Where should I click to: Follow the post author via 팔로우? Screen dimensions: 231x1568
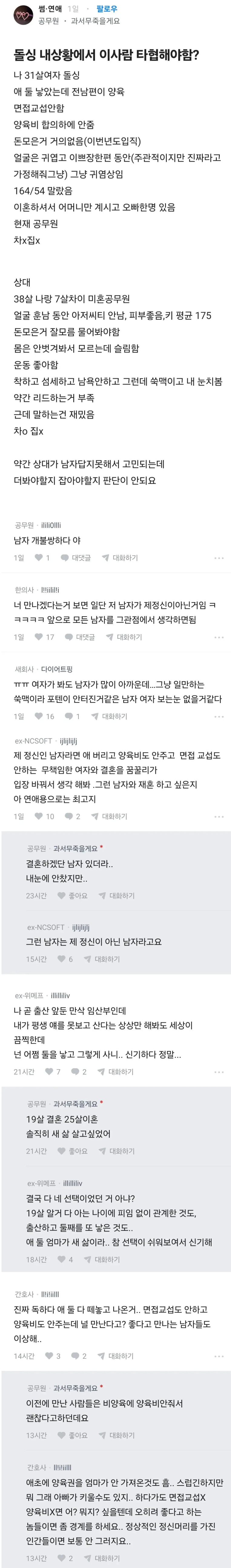tap(106, 9)
